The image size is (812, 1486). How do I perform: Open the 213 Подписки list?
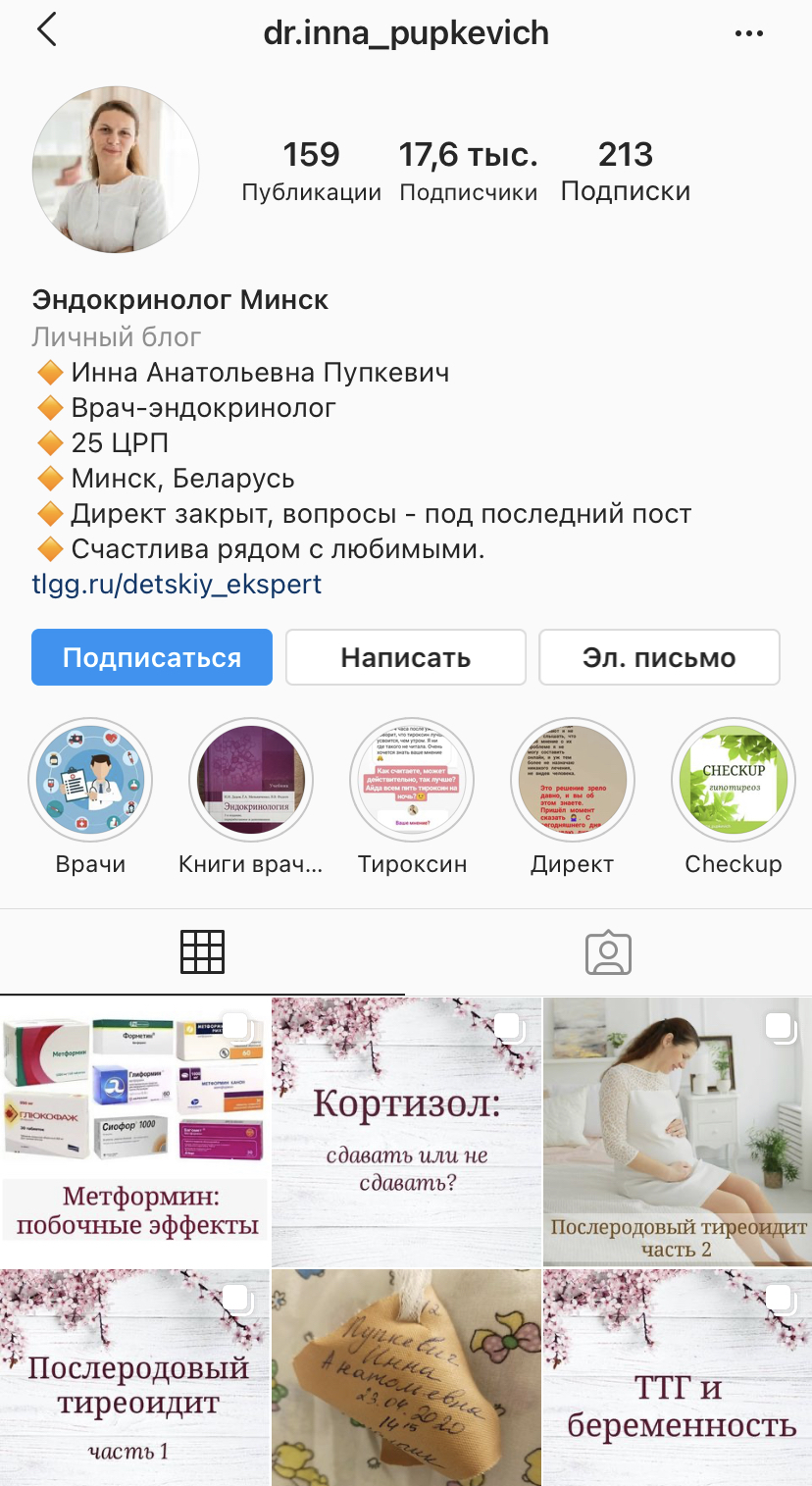pos(625,171)
